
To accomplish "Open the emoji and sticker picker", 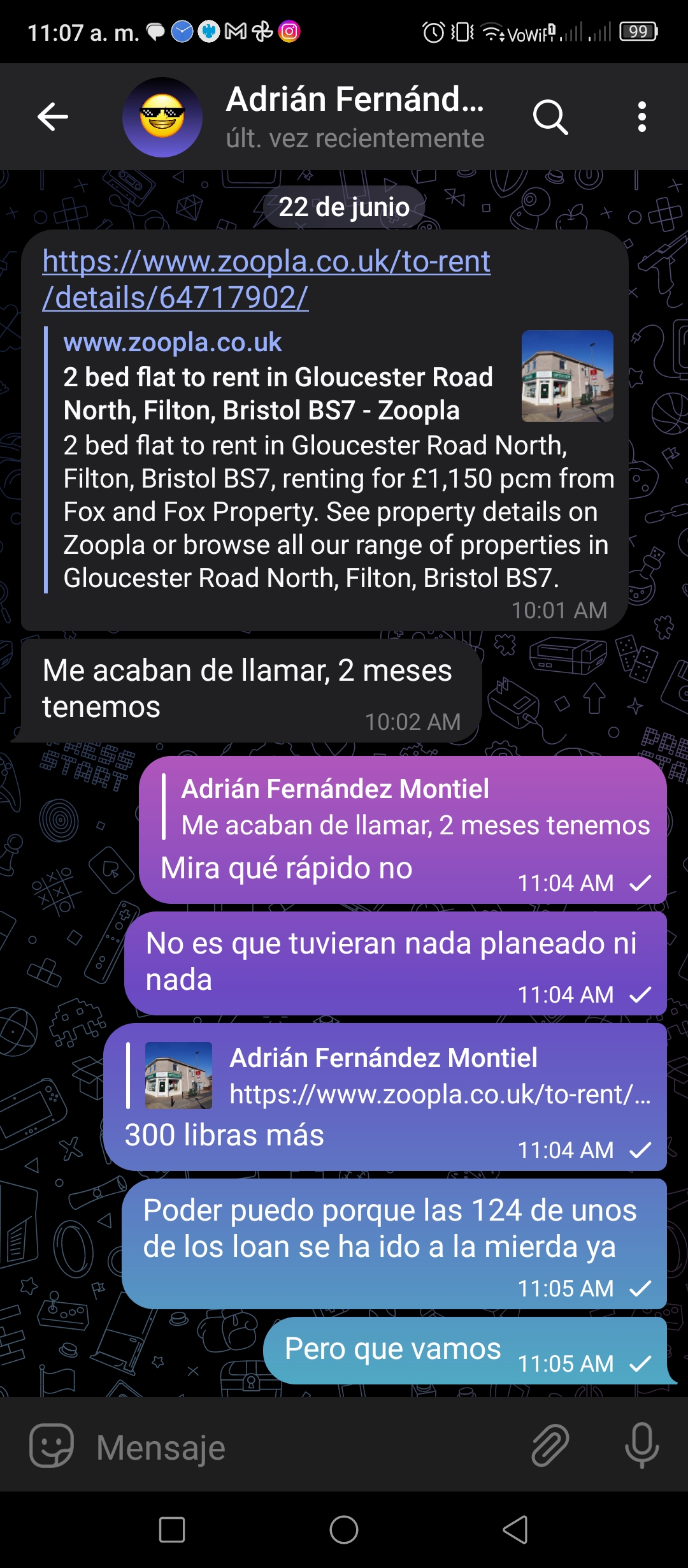I will point(52,1446).
